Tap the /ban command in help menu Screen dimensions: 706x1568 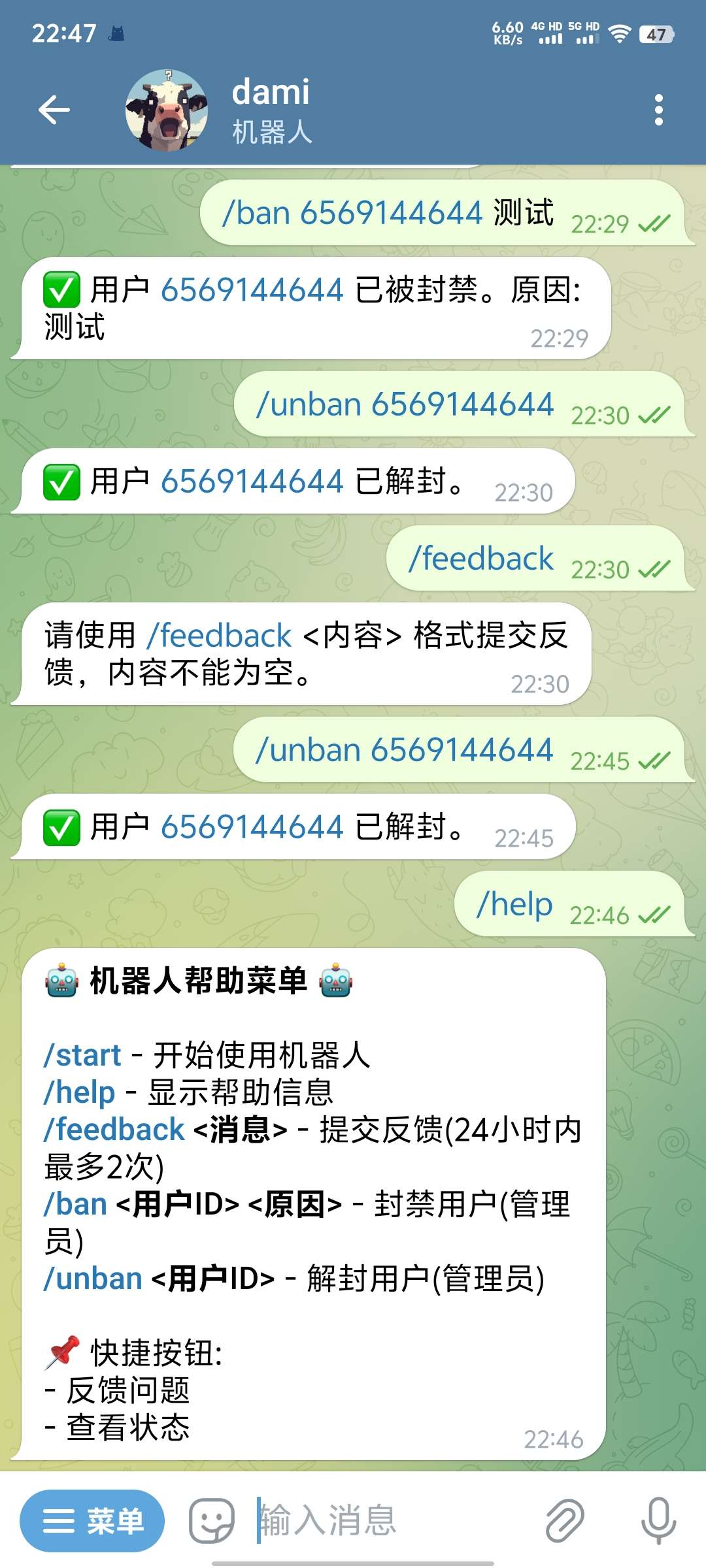coord(75,1204)
